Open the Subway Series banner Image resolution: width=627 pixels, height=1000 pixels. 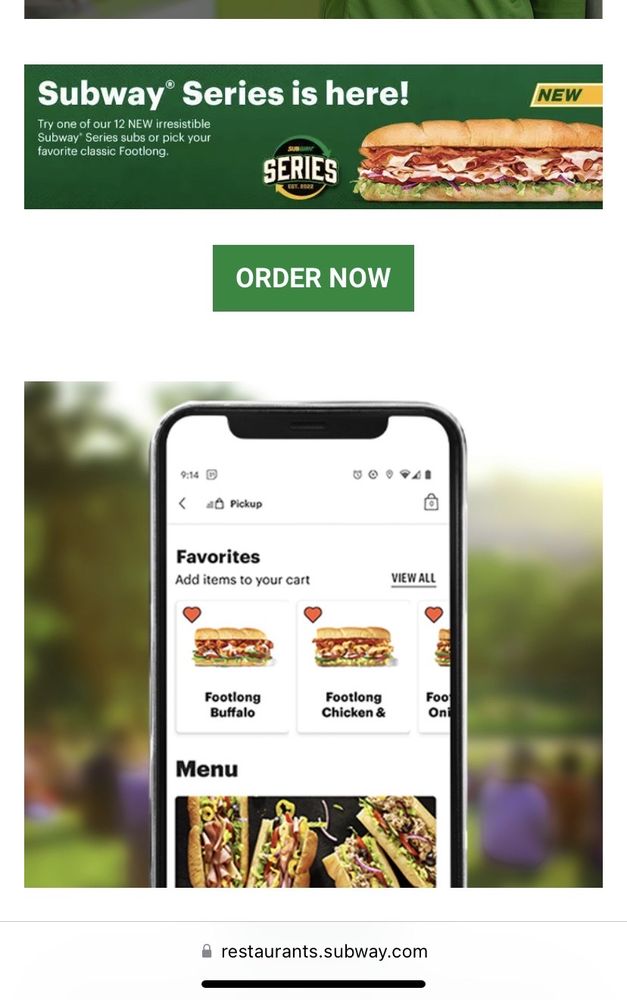click(313, 136)
